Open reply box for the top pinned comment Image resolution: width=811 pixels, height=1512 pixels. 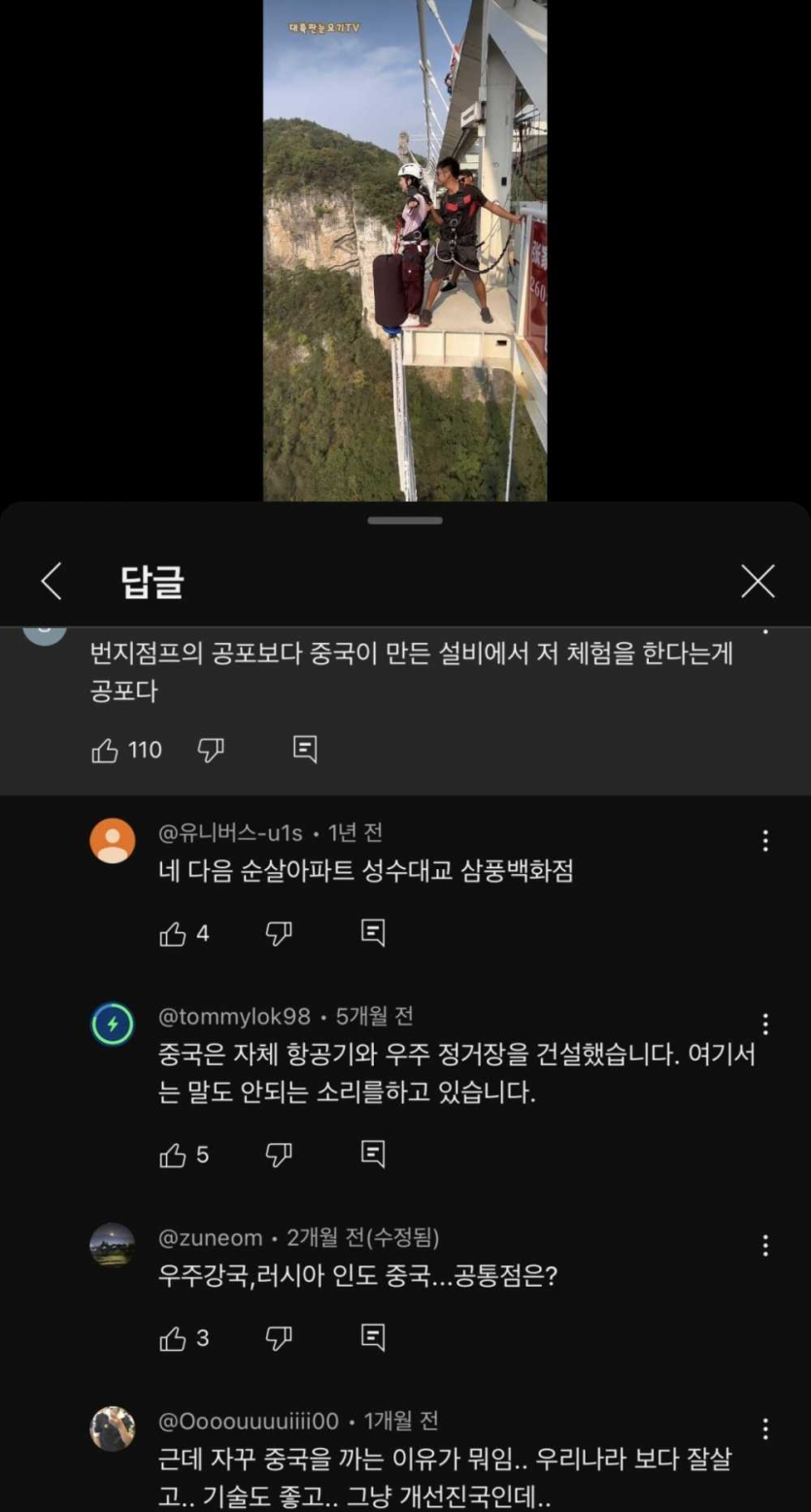coord(306,748)
